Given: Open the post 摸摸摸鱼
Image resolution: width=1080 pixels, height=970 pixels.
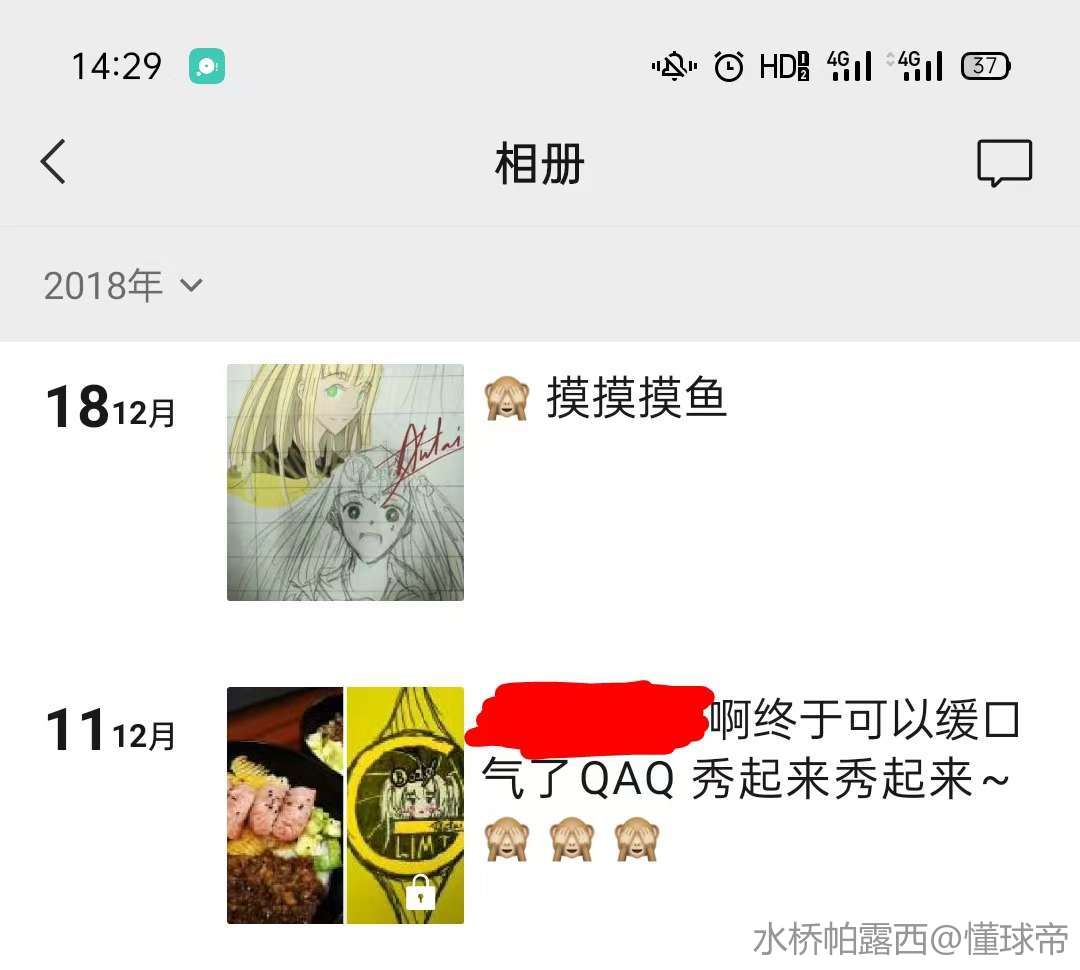Looking at the screenshot, I should click(636, 400).
